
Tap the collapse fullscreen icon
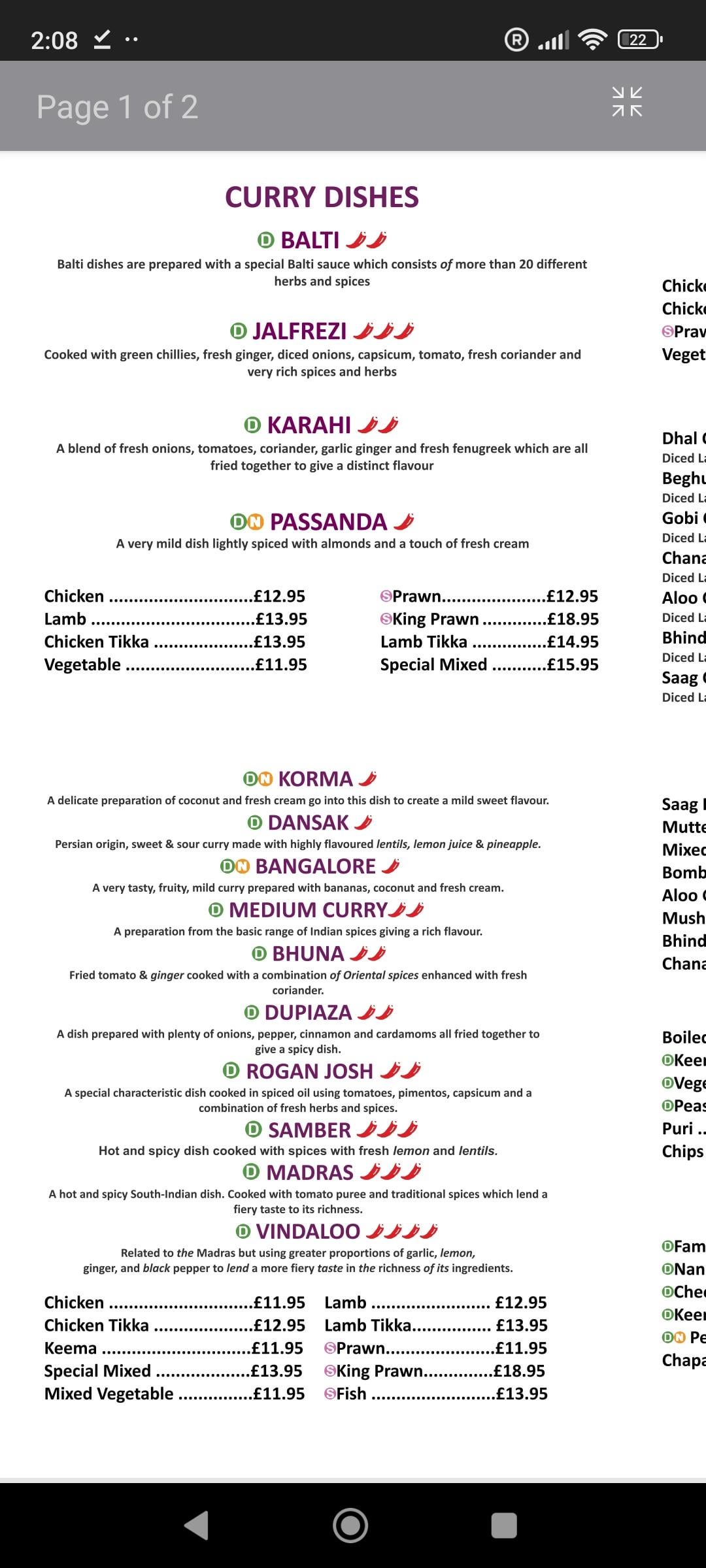[627, 102]
